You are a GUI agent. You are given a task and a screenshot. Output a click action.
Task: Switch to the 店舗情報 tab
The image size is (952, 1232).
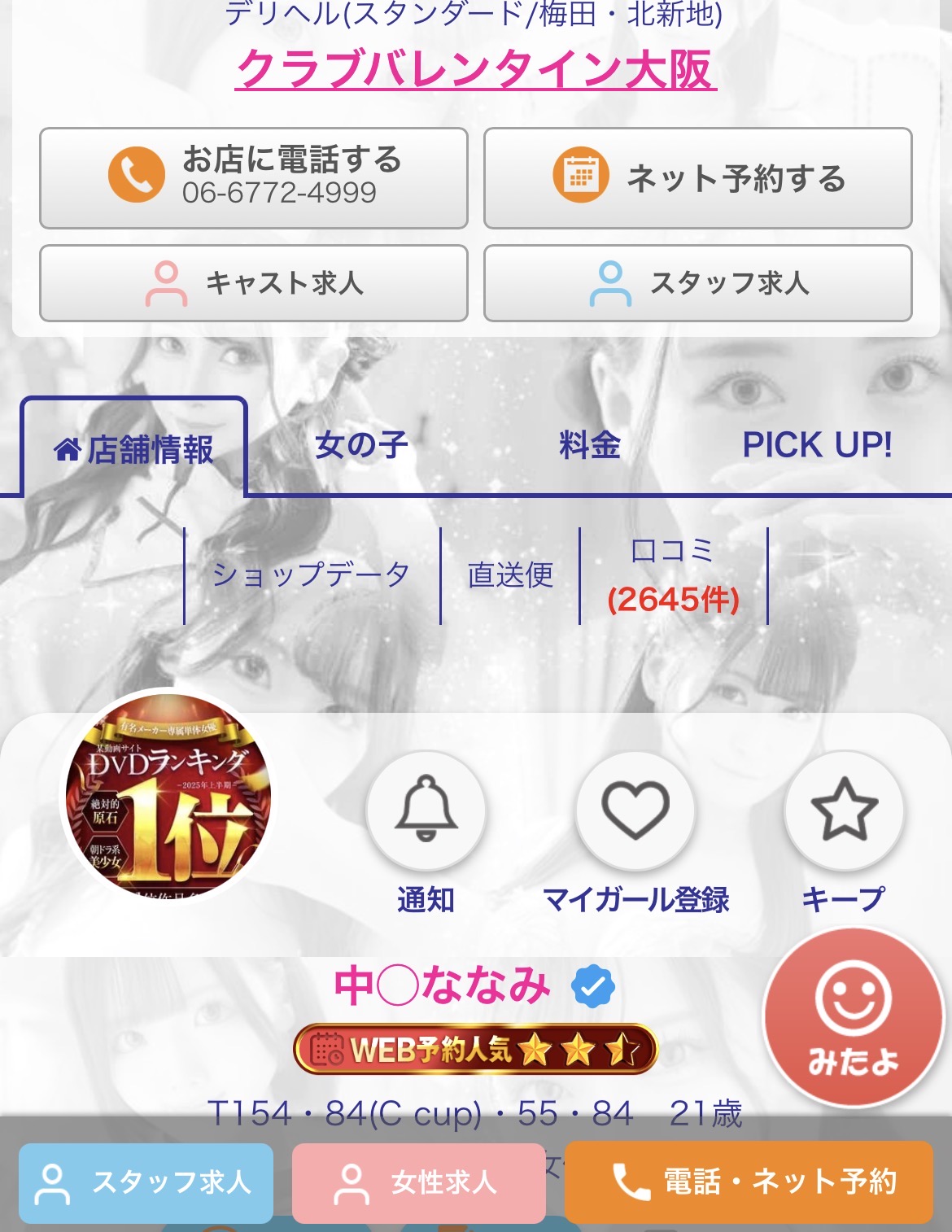134,448
